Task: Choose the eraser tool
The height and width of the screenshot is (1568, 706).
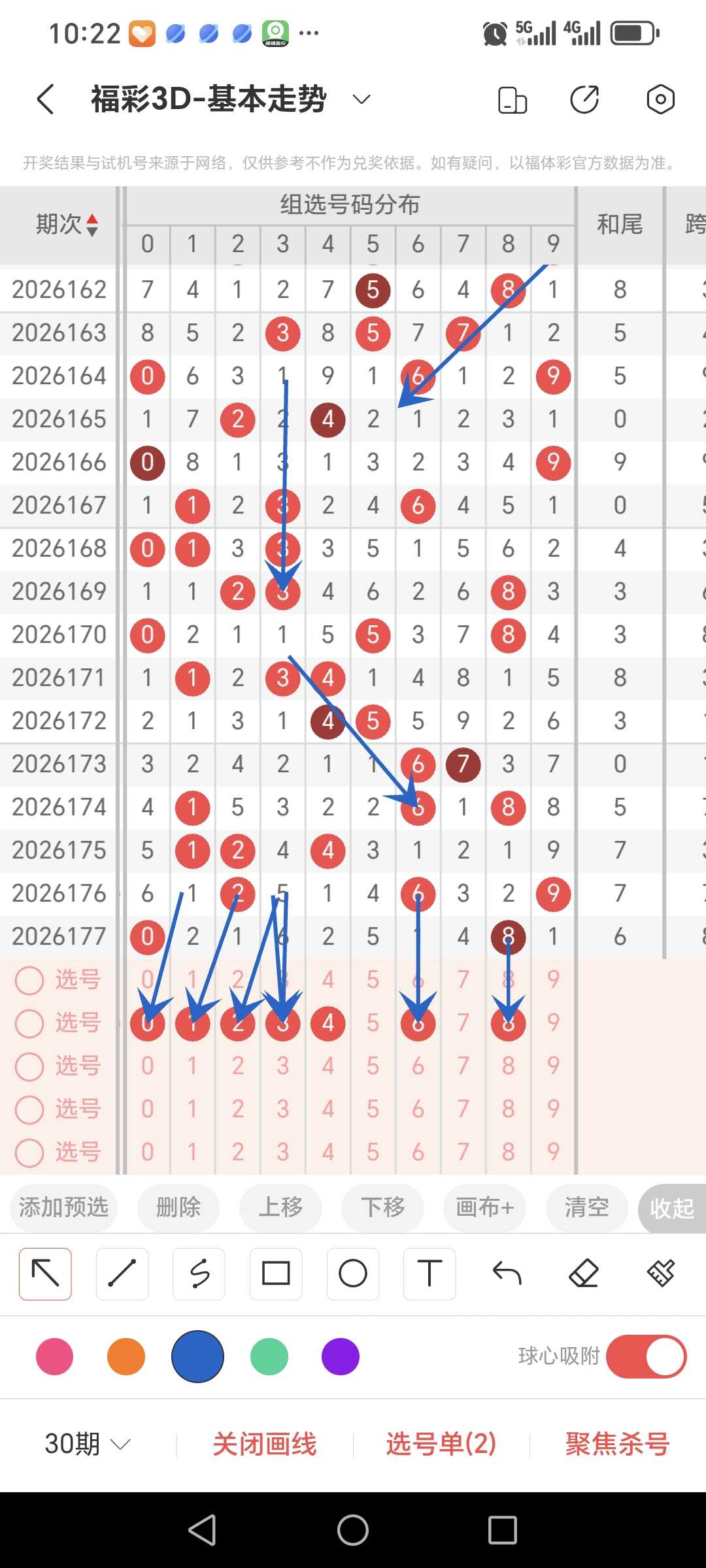Action: [x=584, y=1273]
